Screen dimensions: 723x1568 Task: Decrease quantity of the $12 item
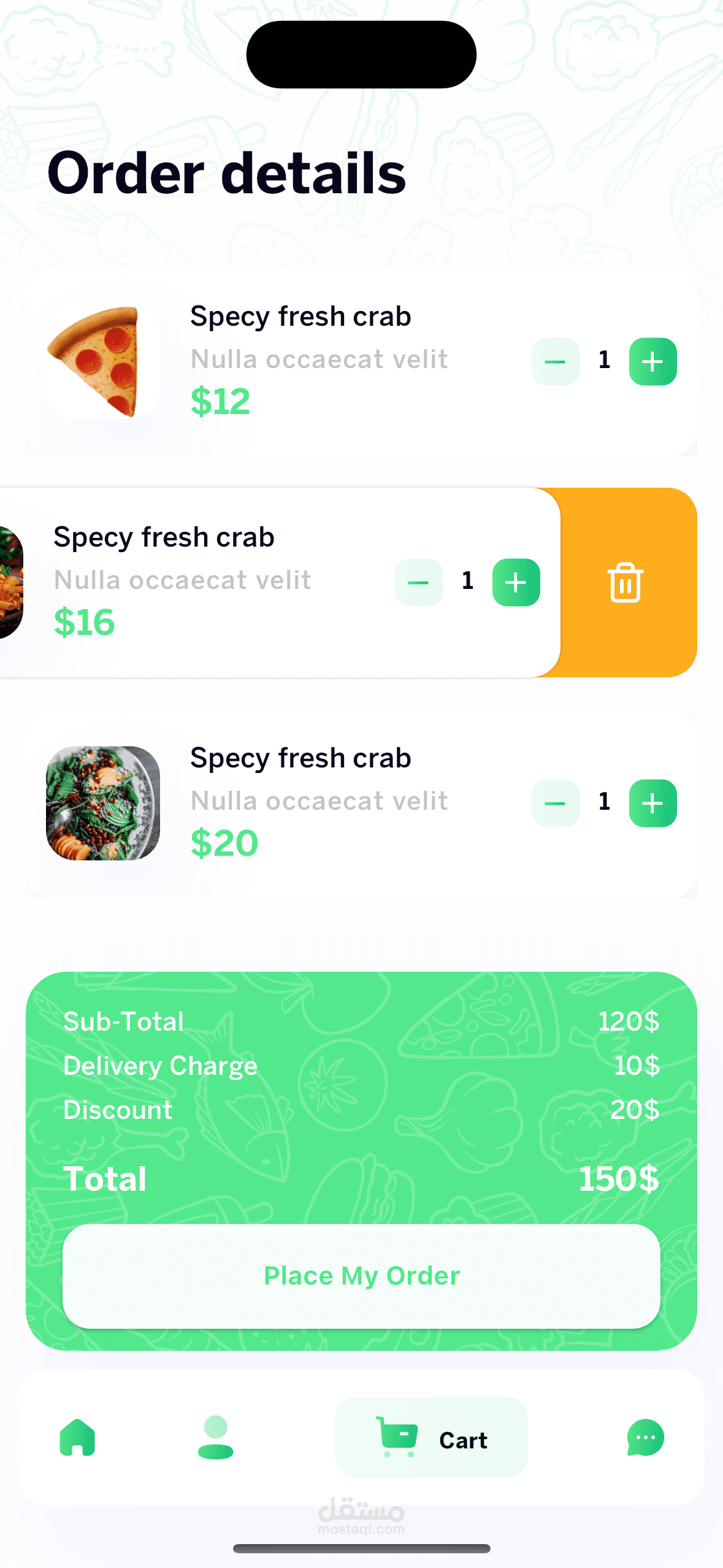pos(555,362)
